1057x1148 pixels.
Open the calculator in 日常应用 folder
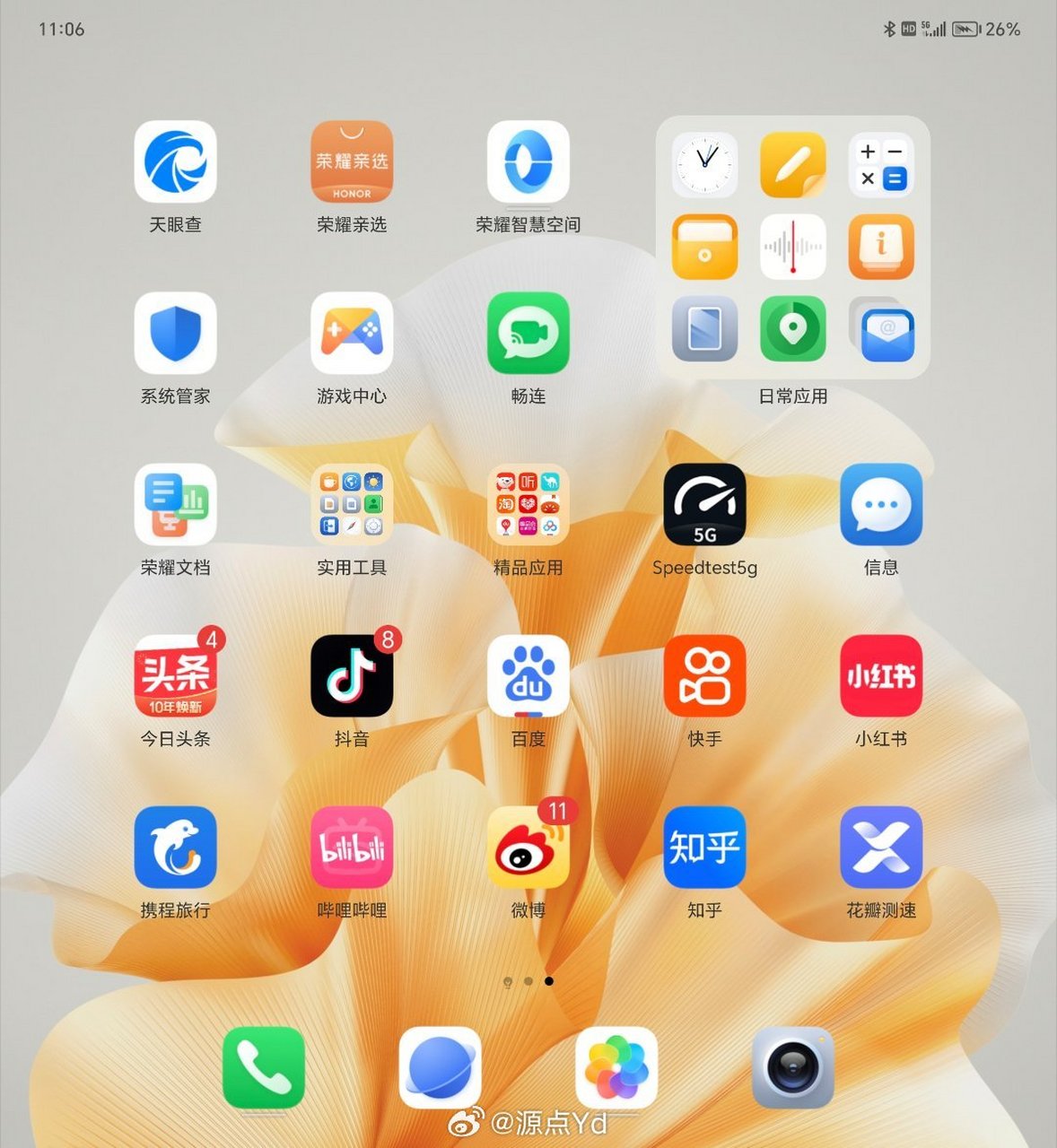pos(881,166)
